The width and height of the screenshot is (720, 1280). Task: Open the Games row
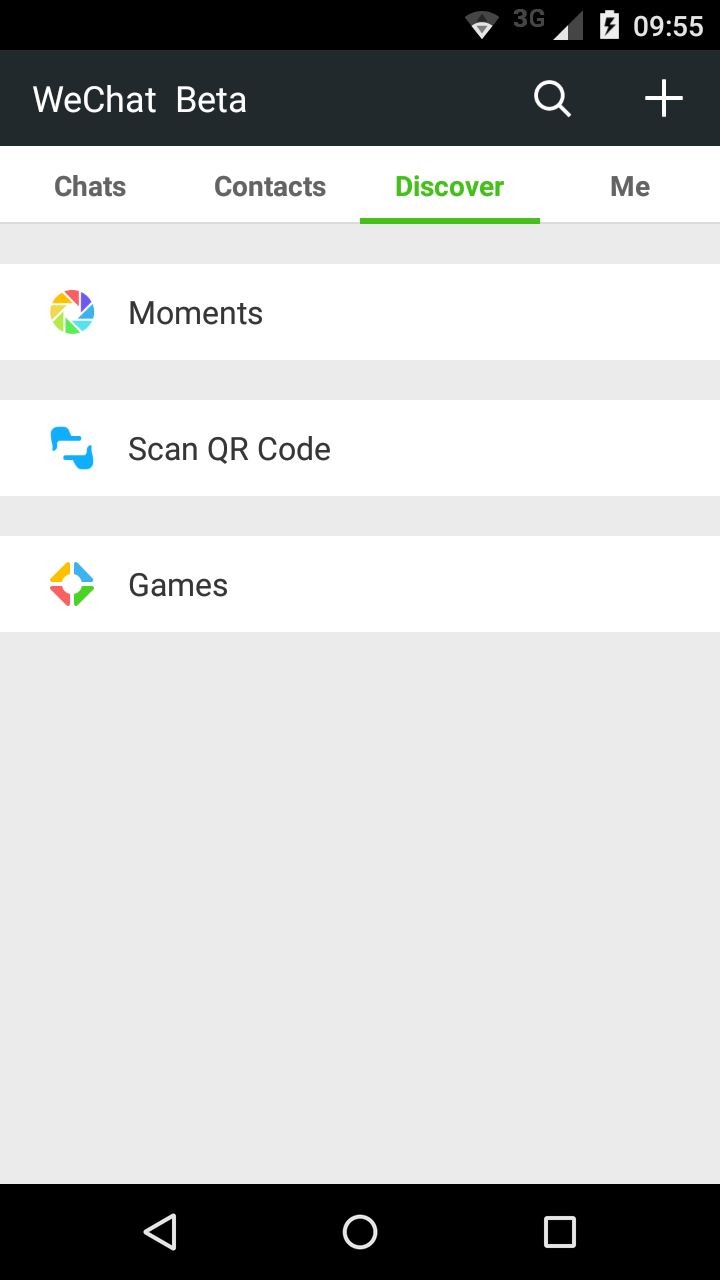point(360,584)
